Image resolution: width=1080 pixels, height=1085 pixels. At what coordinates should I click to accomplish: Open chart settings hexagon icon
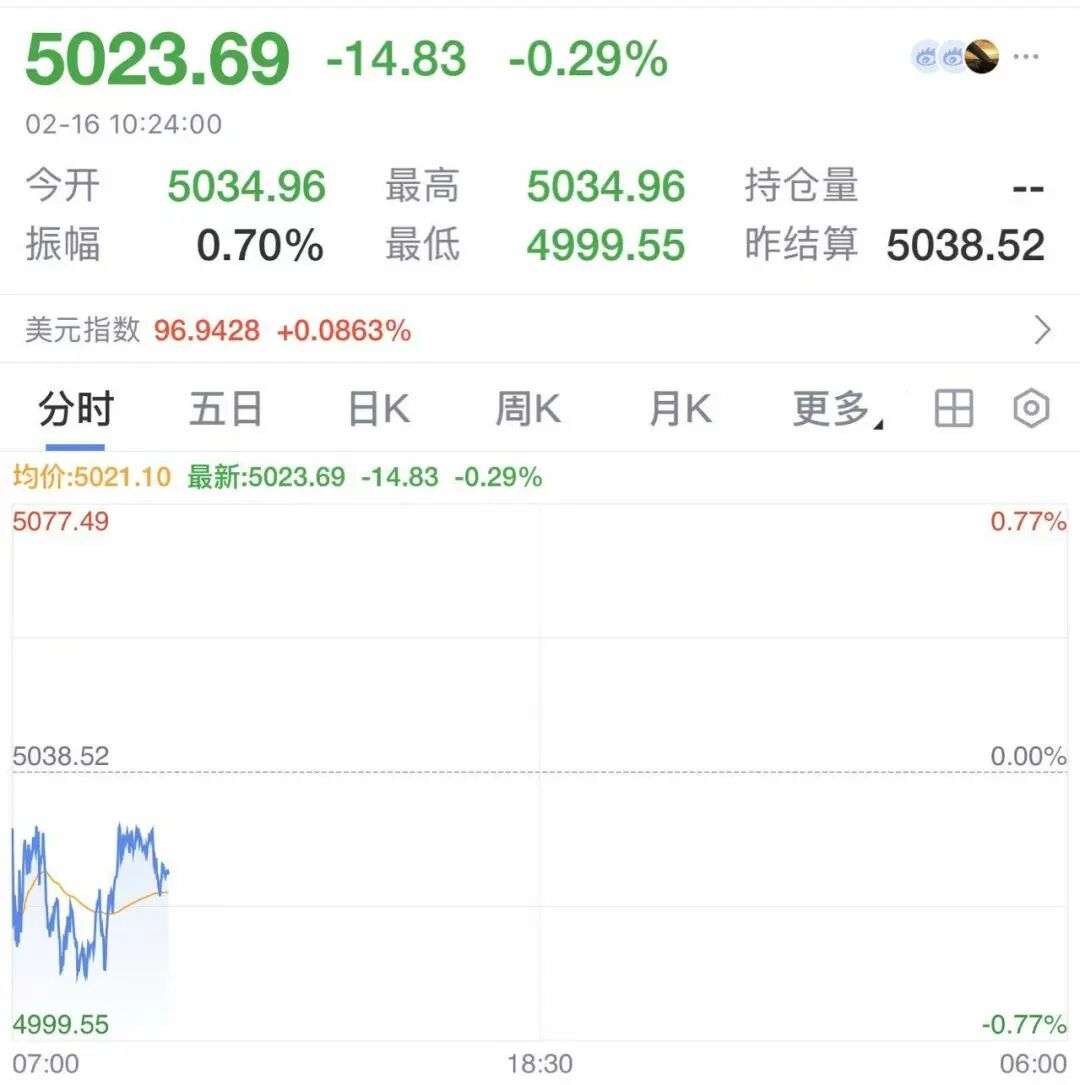point(1031,409)
